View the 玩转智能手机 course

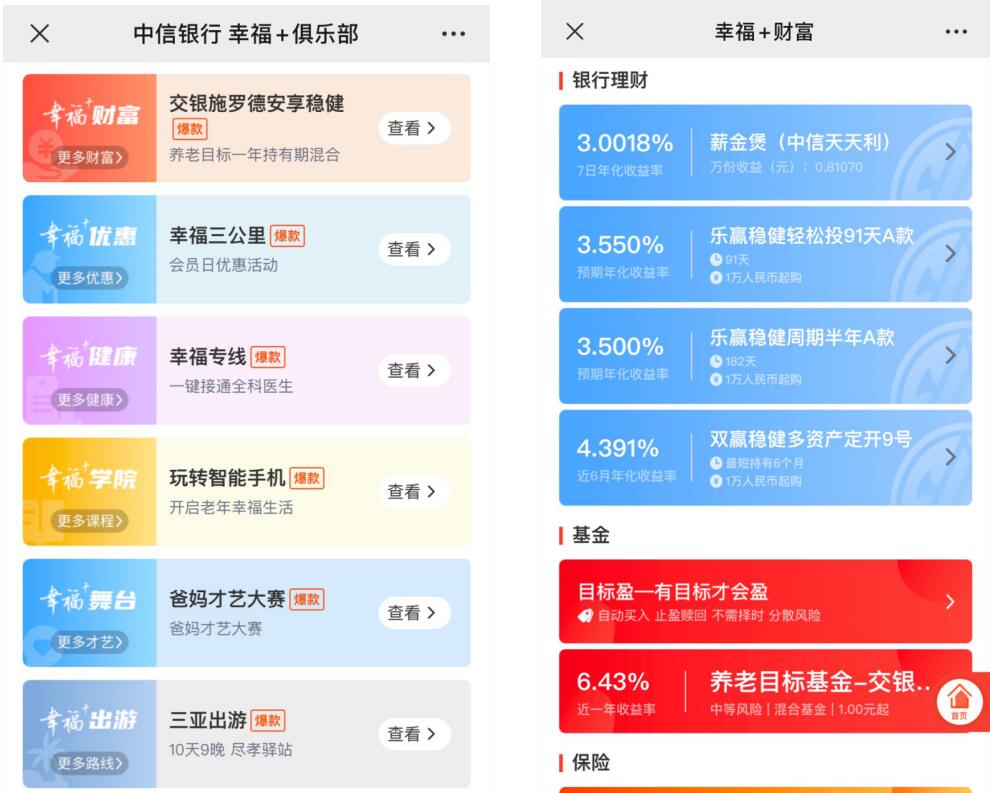(x=413, y=491)
